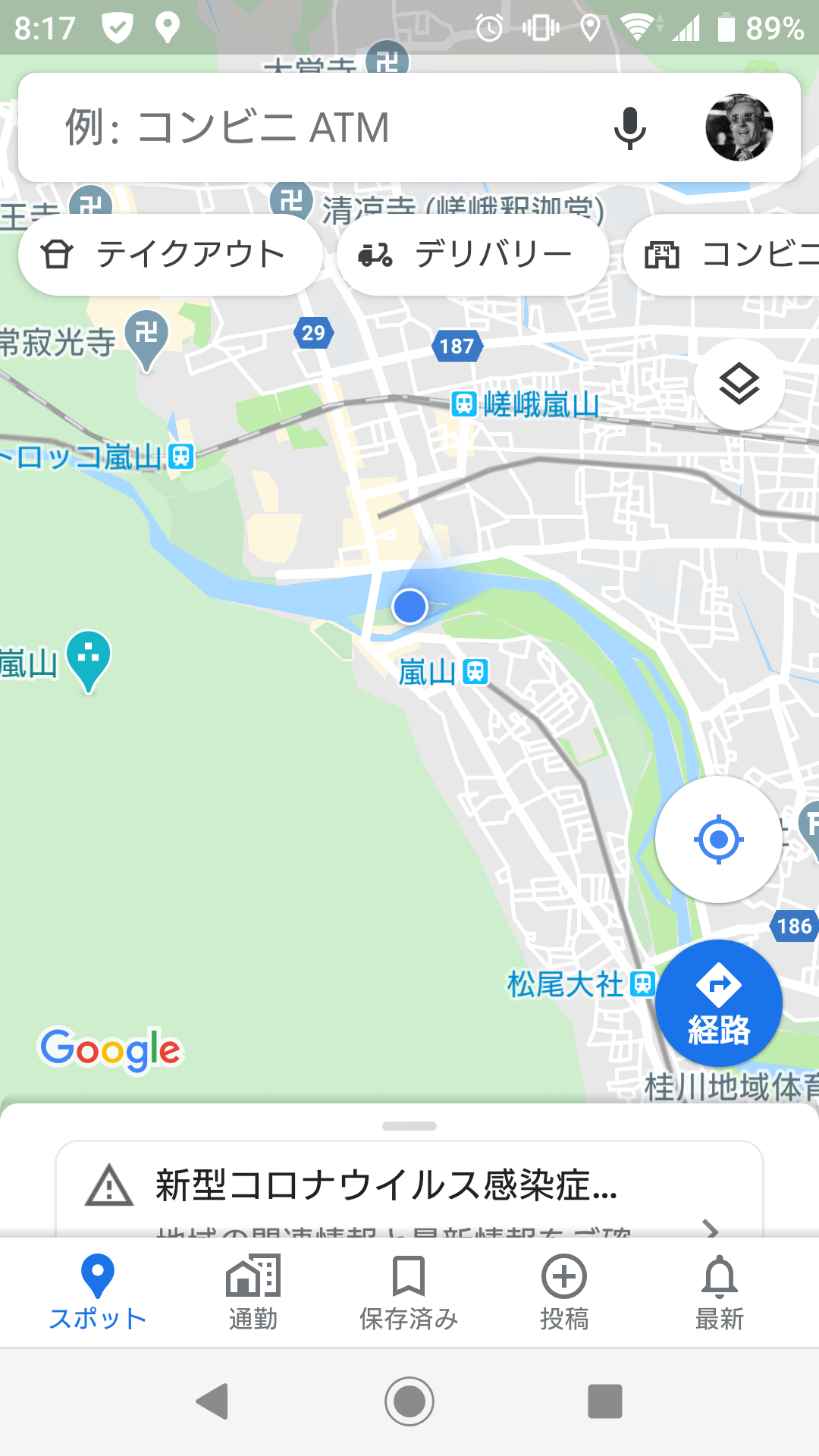The height and width of the screenshot is (1456, 819).
Task: Open the account profile picture
Action: [739, 127]
